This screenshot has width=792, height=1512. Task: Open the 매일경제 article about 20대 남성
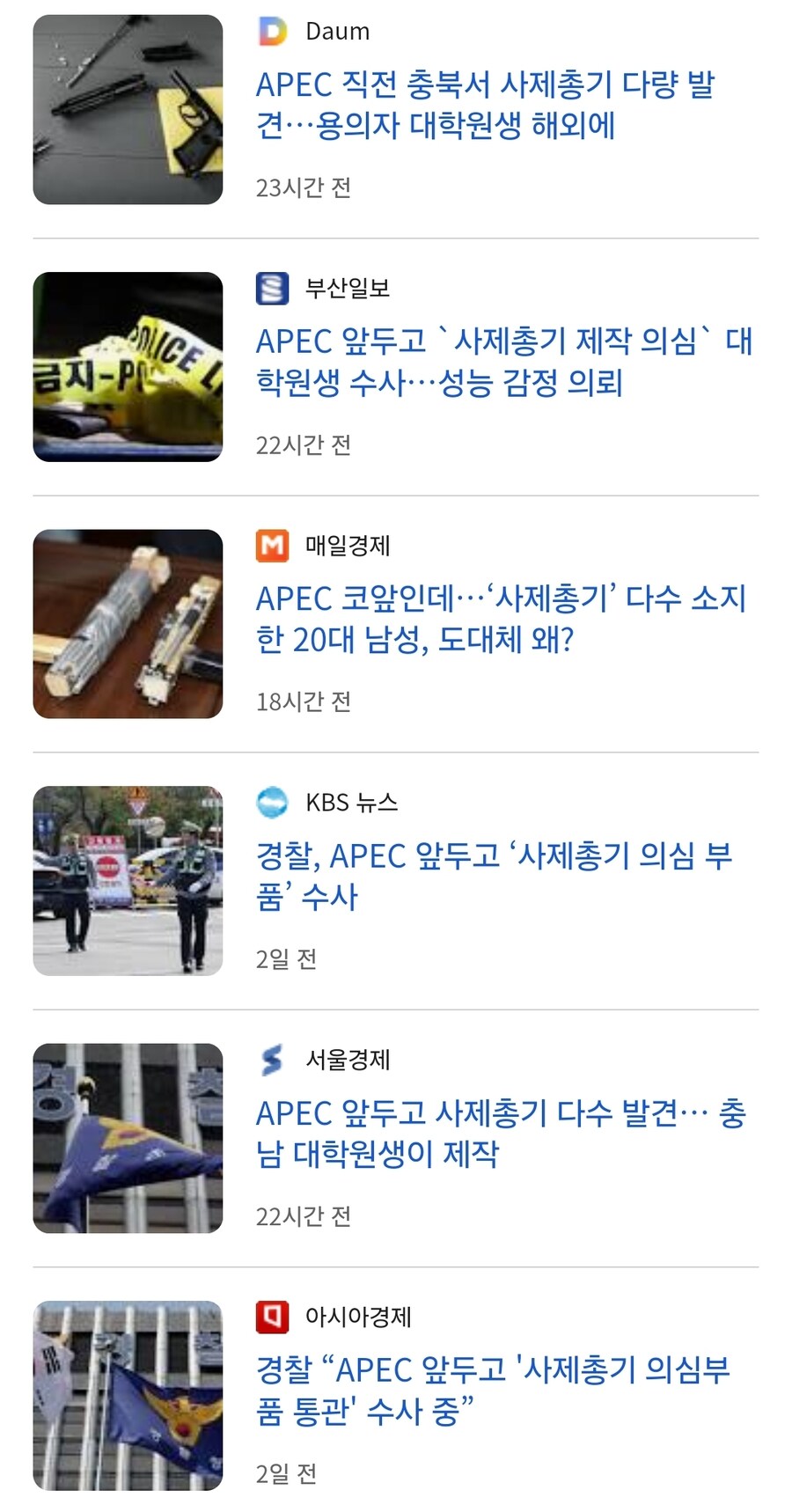pos(502,620)
